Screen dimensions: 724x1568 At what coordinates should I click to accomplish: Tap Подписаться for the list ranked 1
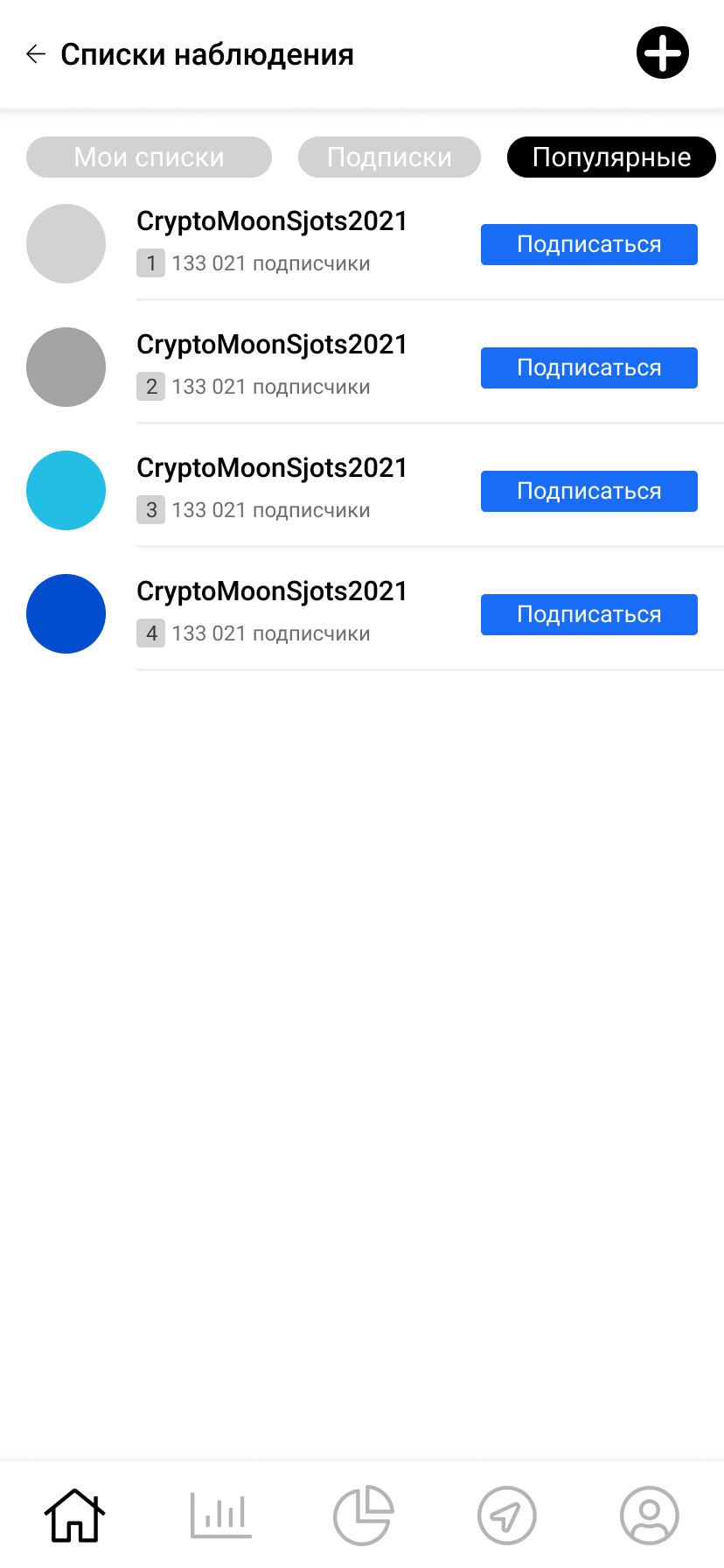tap(588, 244)
